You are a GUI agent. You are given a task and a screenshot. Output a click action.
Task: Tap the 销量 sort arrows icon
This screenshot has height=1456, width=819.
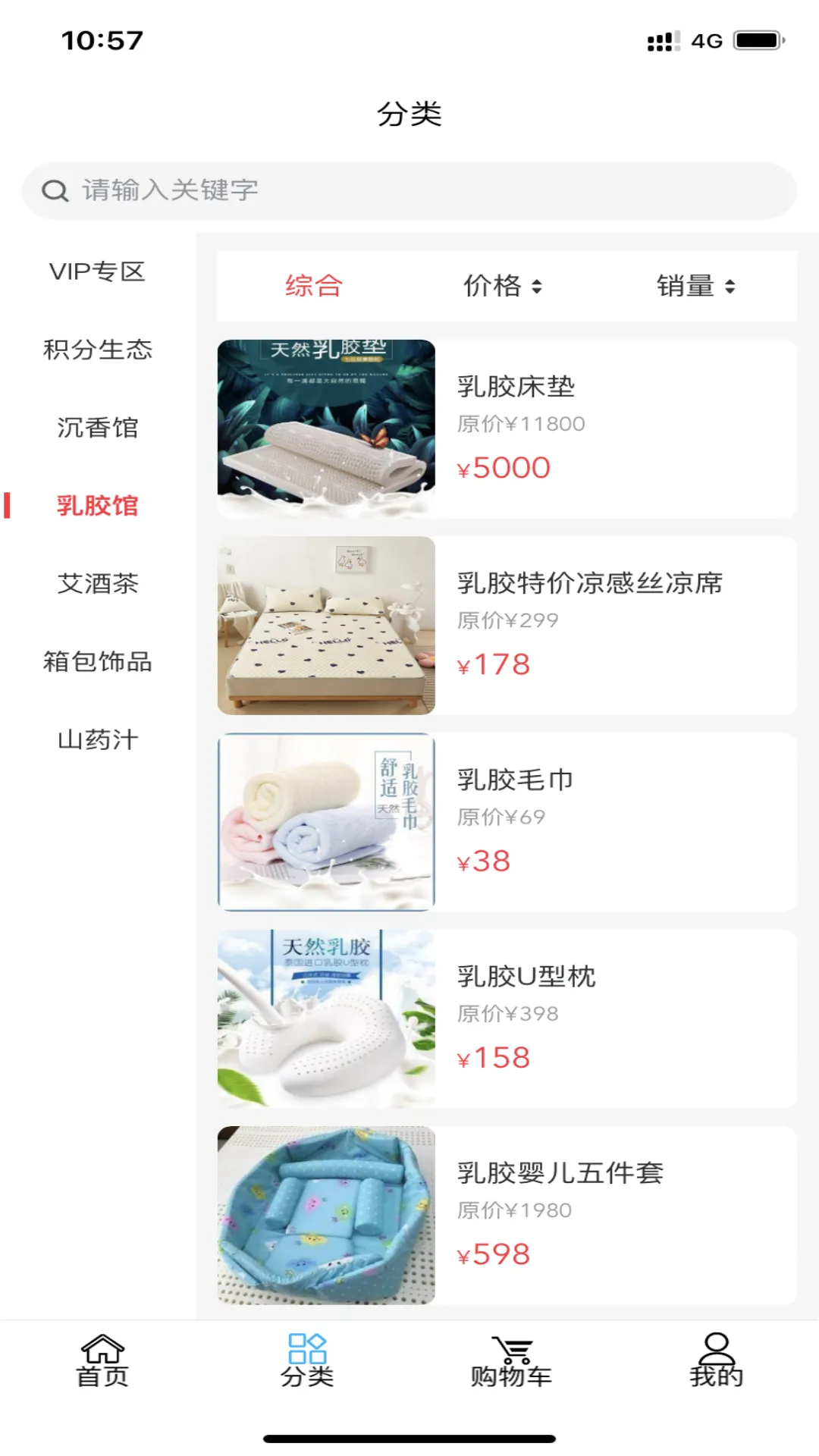click(730, 287)
